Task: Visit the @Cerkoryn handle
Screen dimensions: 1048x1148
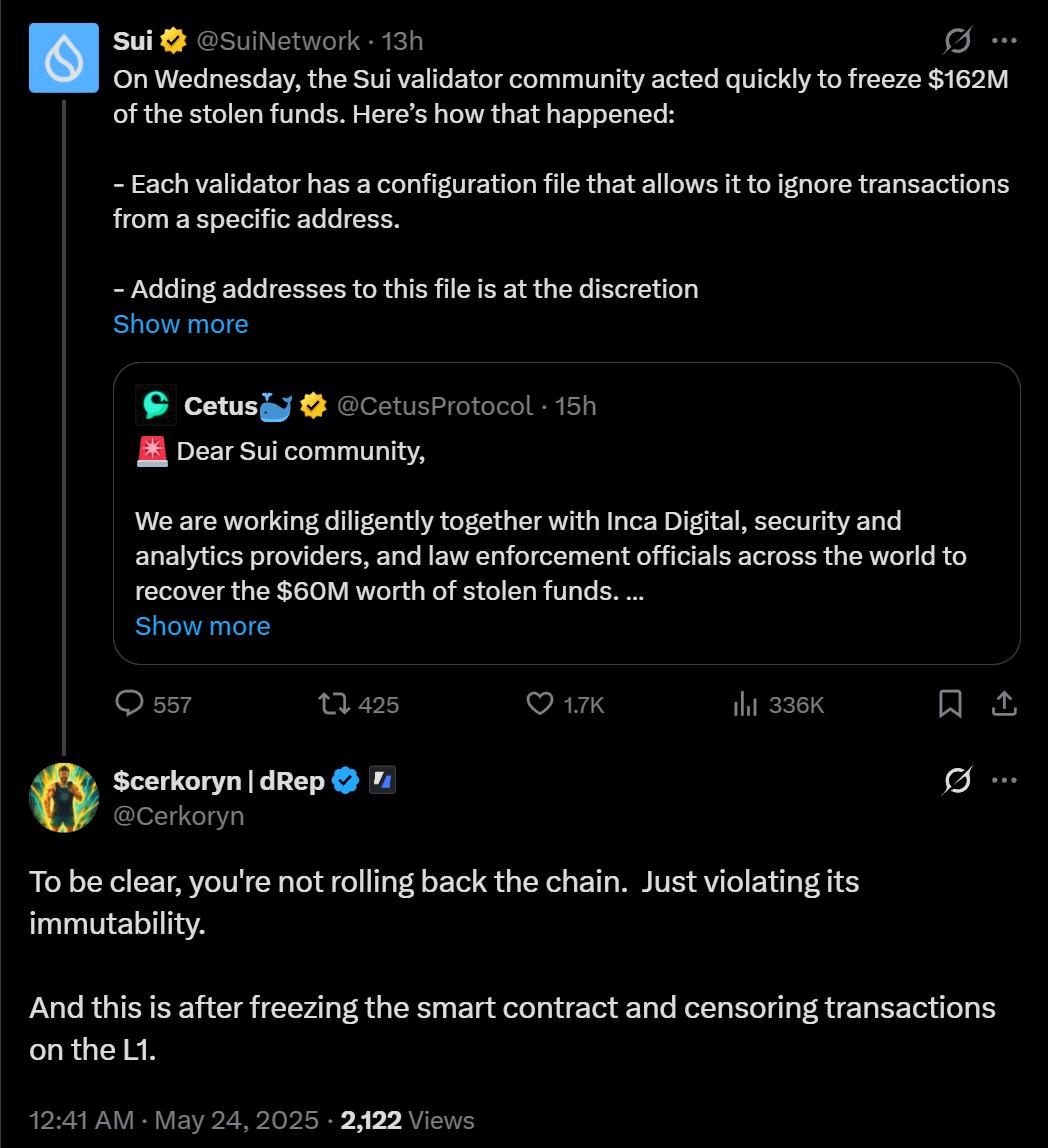Action: coord(179,816)
